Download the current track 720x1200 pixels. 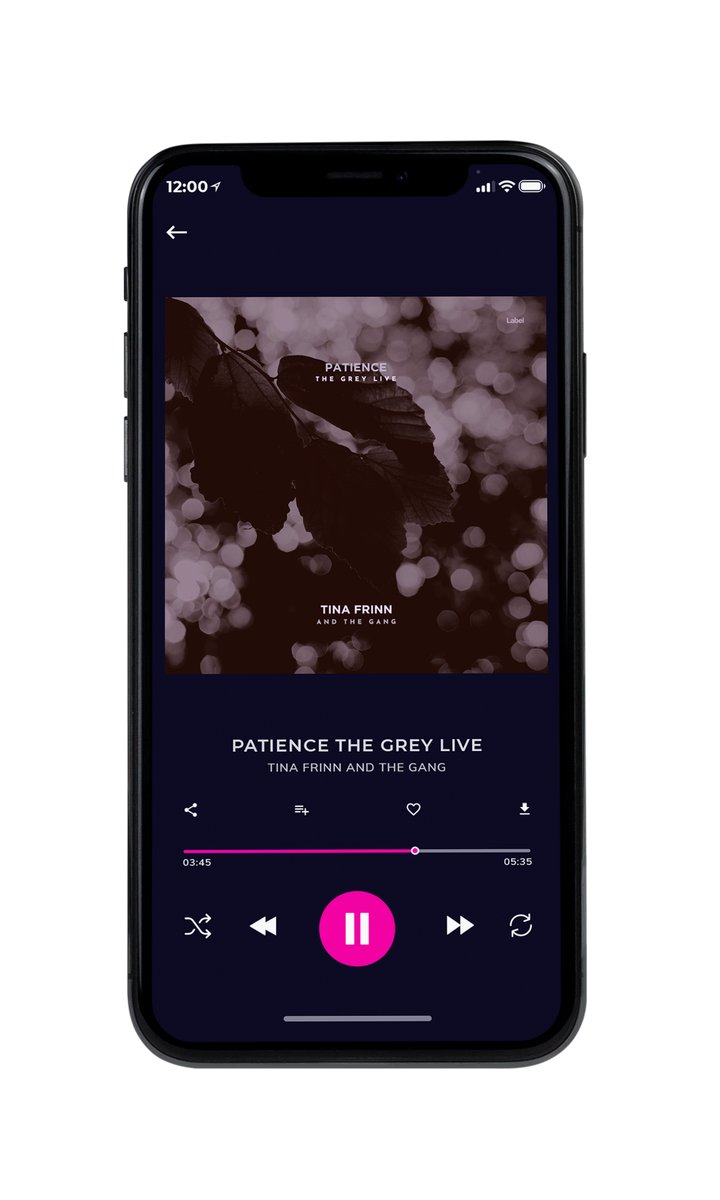point(524,809)
